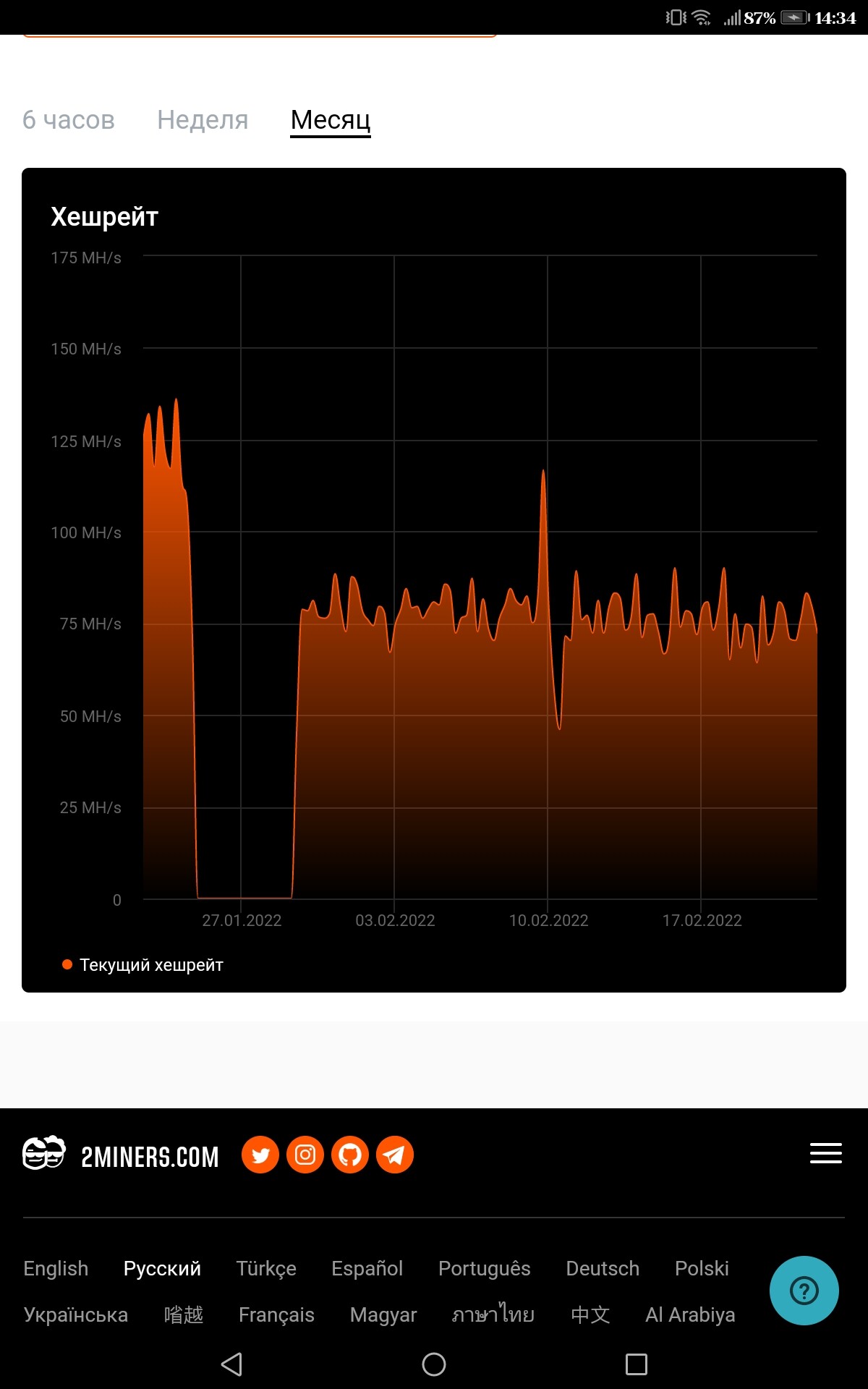Select Français language
Image resolution: width=868 pixels, height=1389 pixels.
[276, 1314]
